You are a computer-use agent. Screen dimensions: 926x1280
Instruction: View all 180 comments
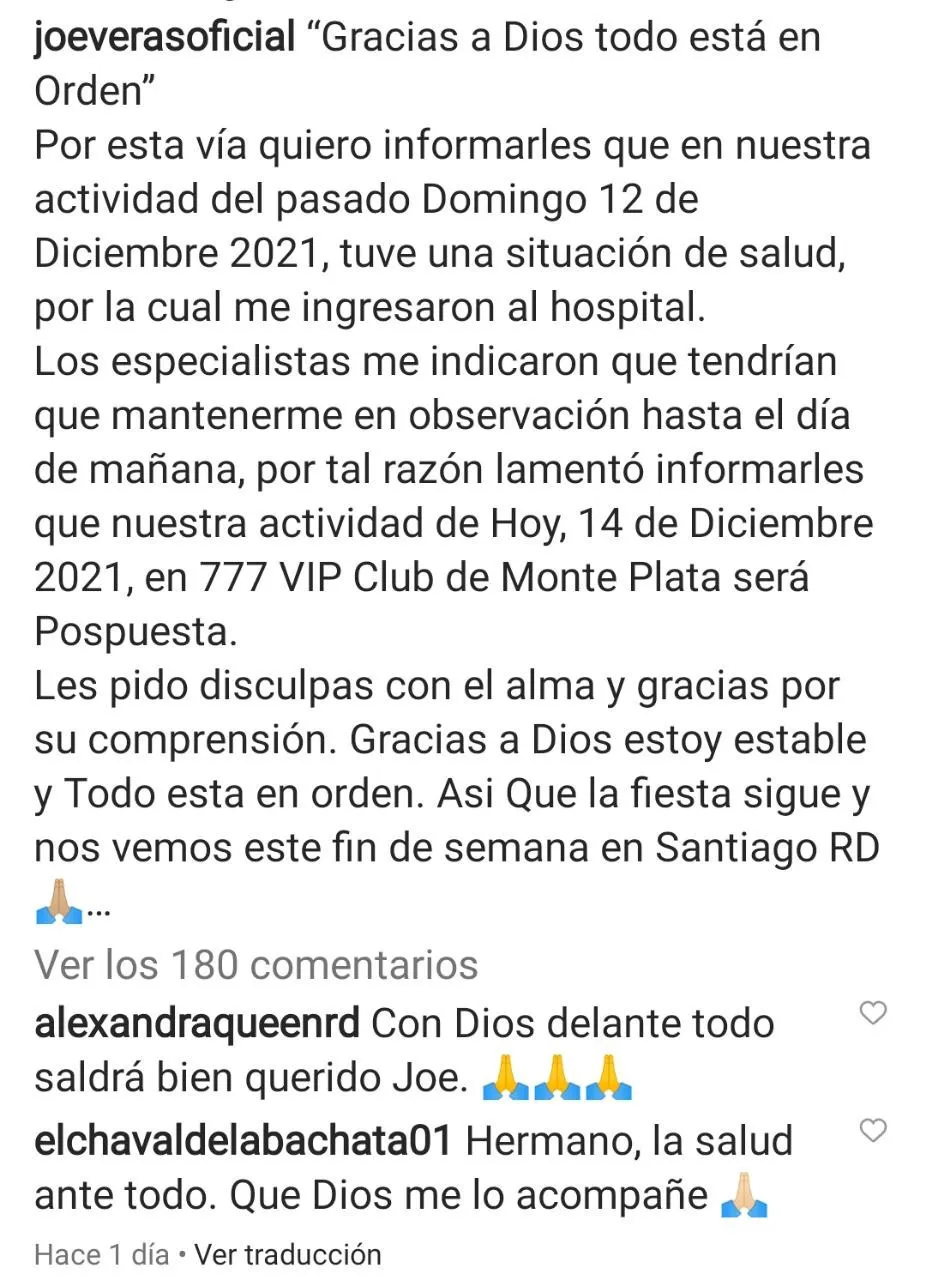coord(256,965)
